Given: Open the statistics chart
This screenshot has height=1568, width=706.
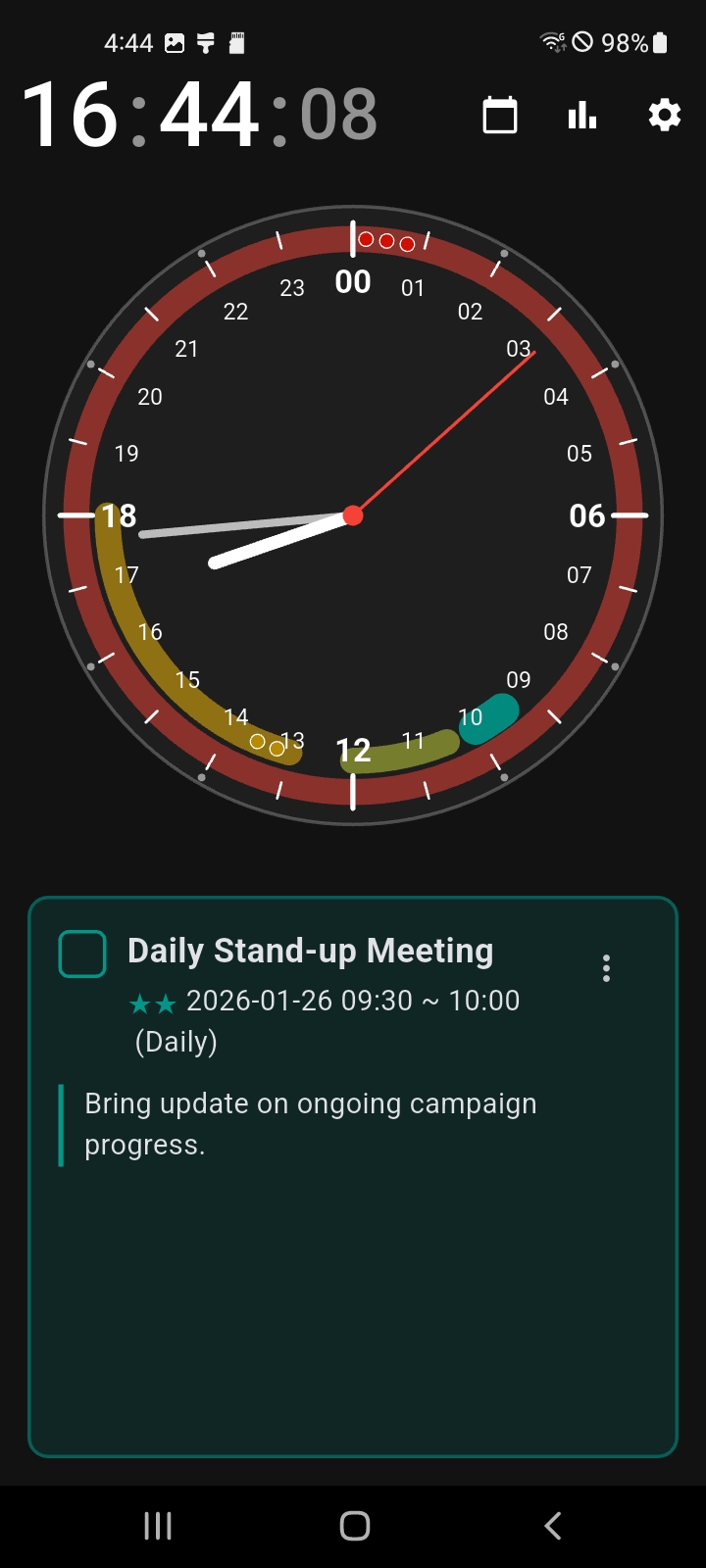Looking at the screenshot, I should click(x=582, y=116).
